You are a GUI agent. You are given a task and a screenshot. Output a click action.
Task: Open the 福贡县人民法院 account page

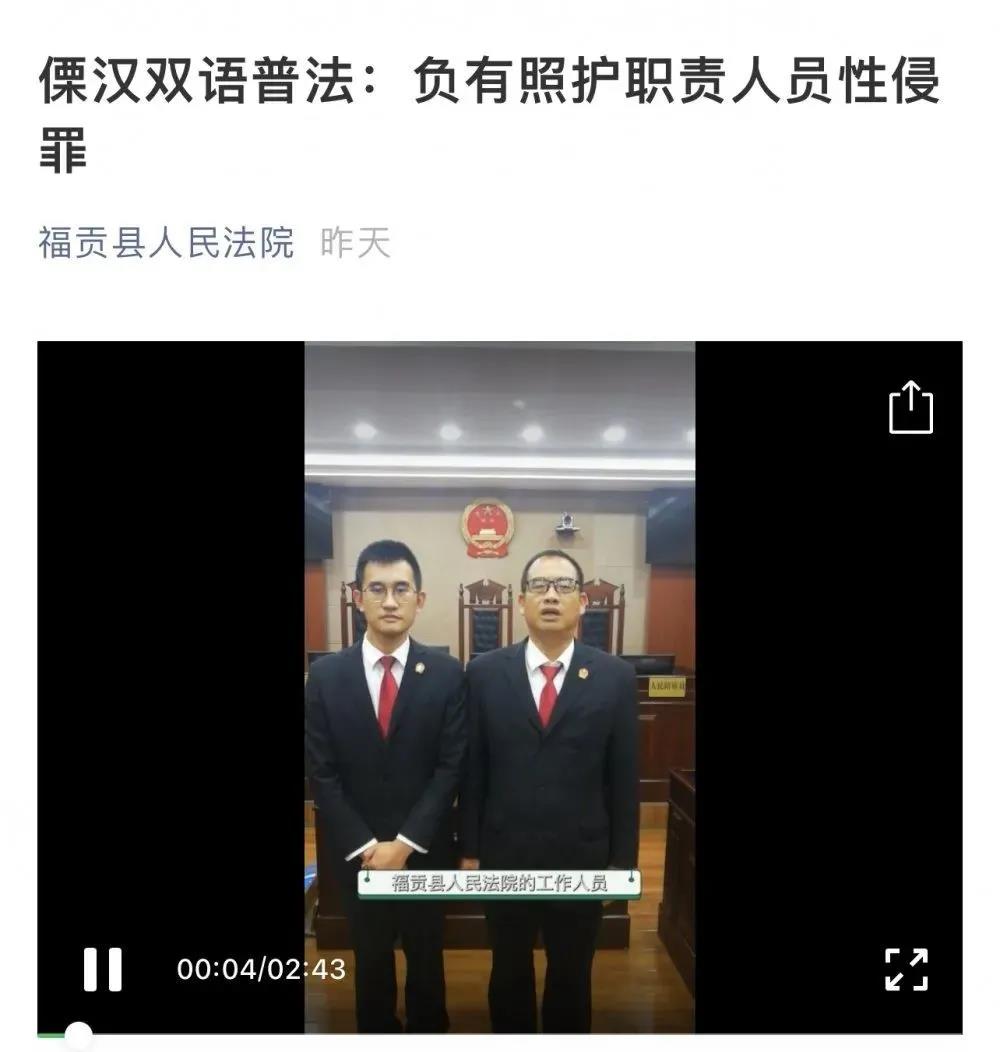[x=166, y=243]
